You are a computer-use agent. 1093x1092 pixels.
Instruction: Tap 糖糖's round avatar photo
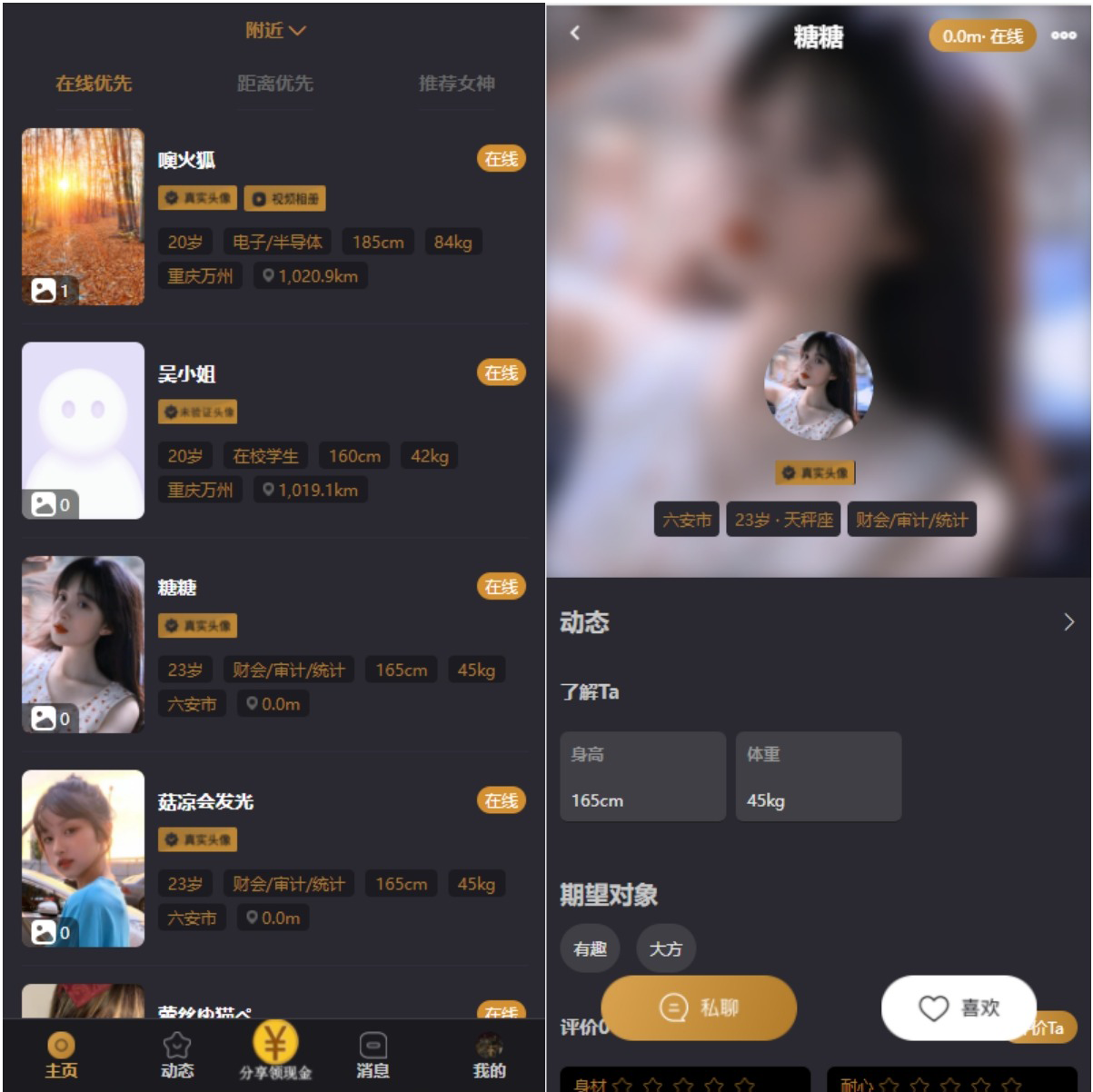(818, 385)
